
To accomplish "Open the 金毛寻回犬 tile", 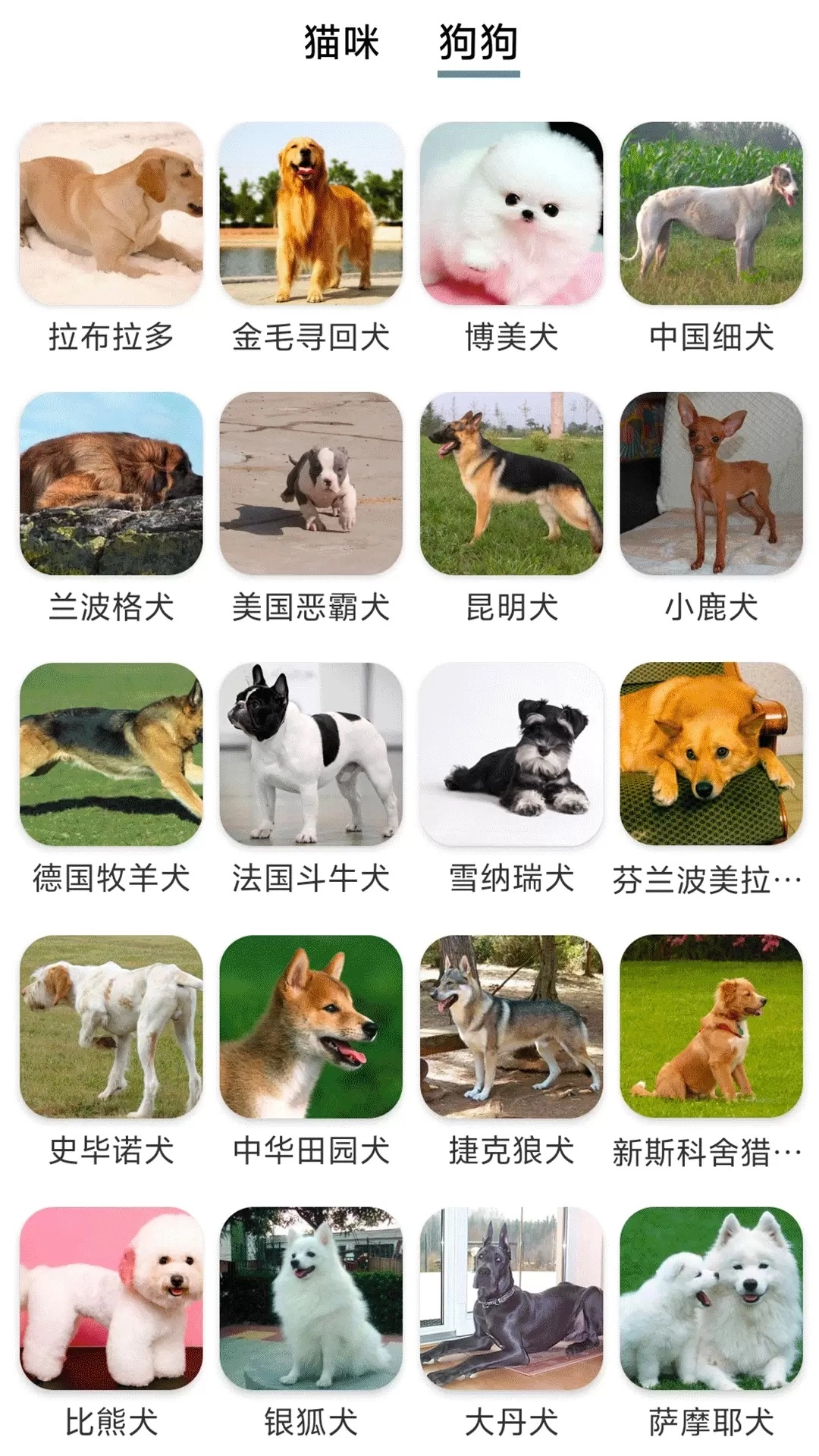I will pos(311,214).
